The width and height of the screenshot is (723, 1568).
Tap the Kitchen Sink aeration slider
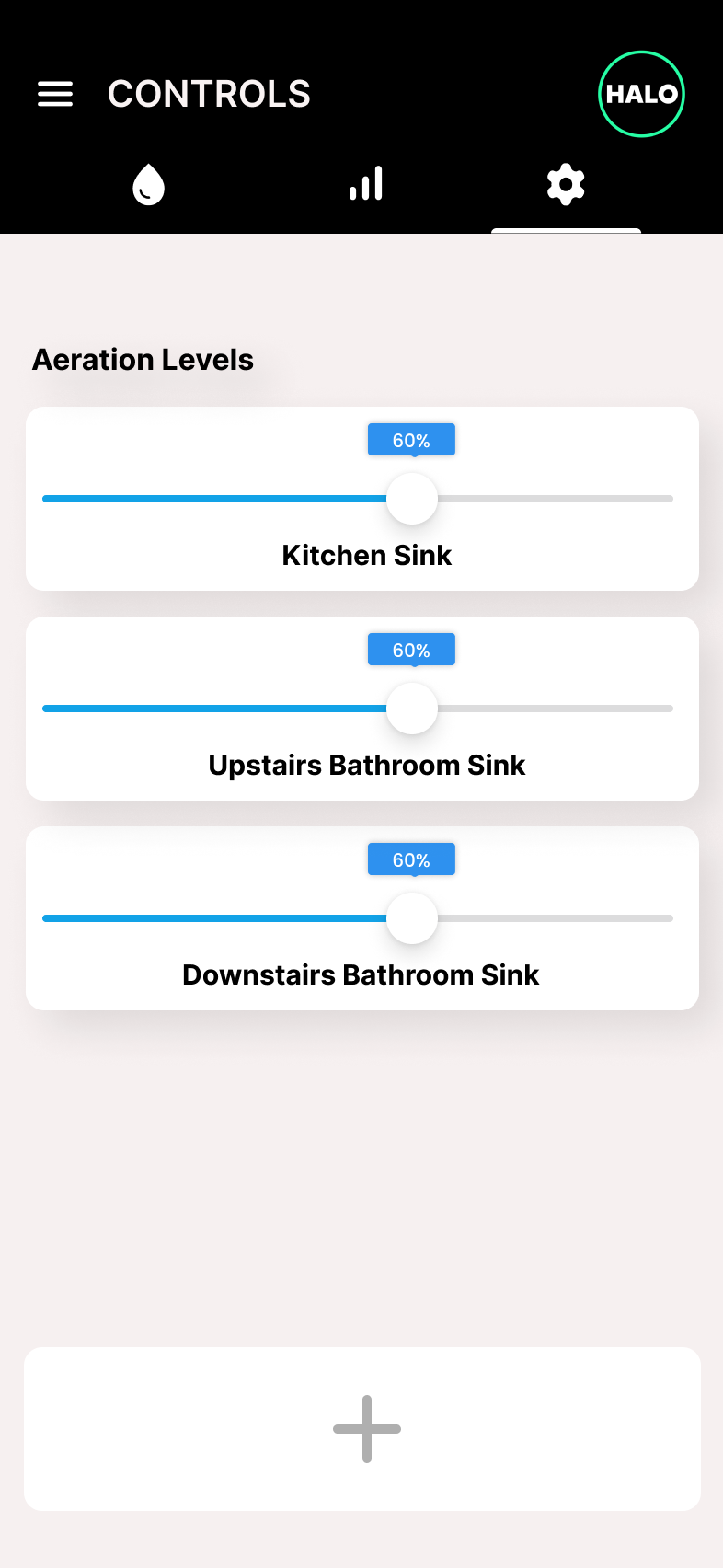[x=411, y=499]
